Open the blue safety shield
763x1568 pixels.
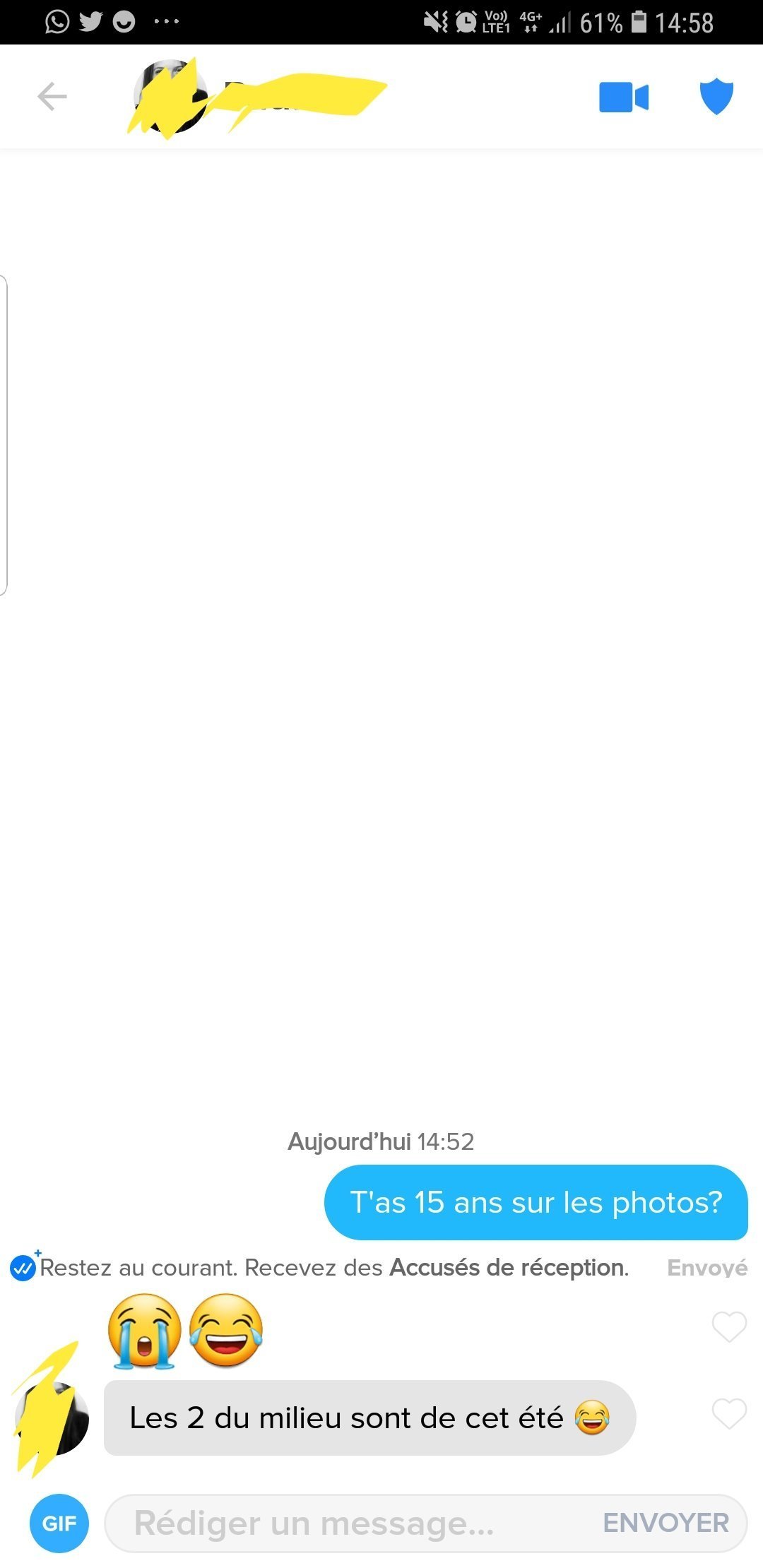[x=716, y=96]
